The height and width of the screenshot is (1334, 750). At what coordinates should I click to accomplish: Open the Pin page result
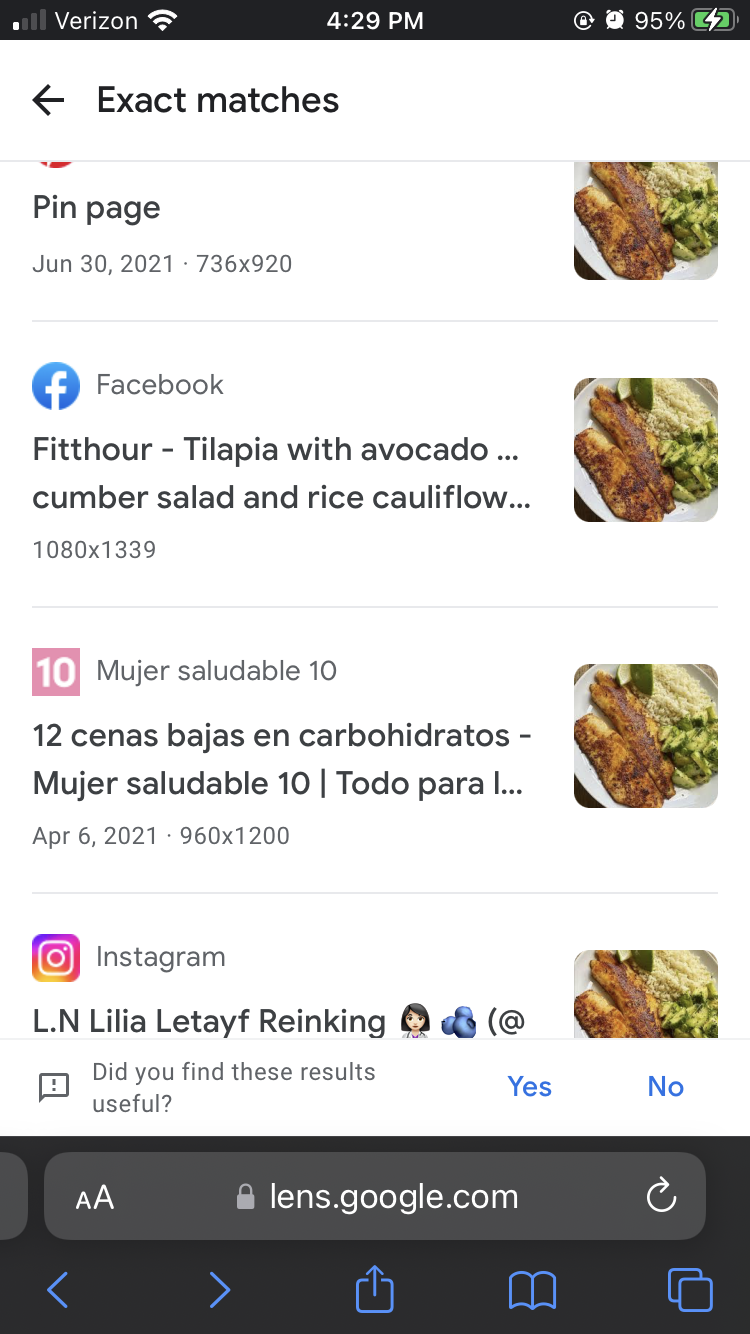[x=97, y=208]
